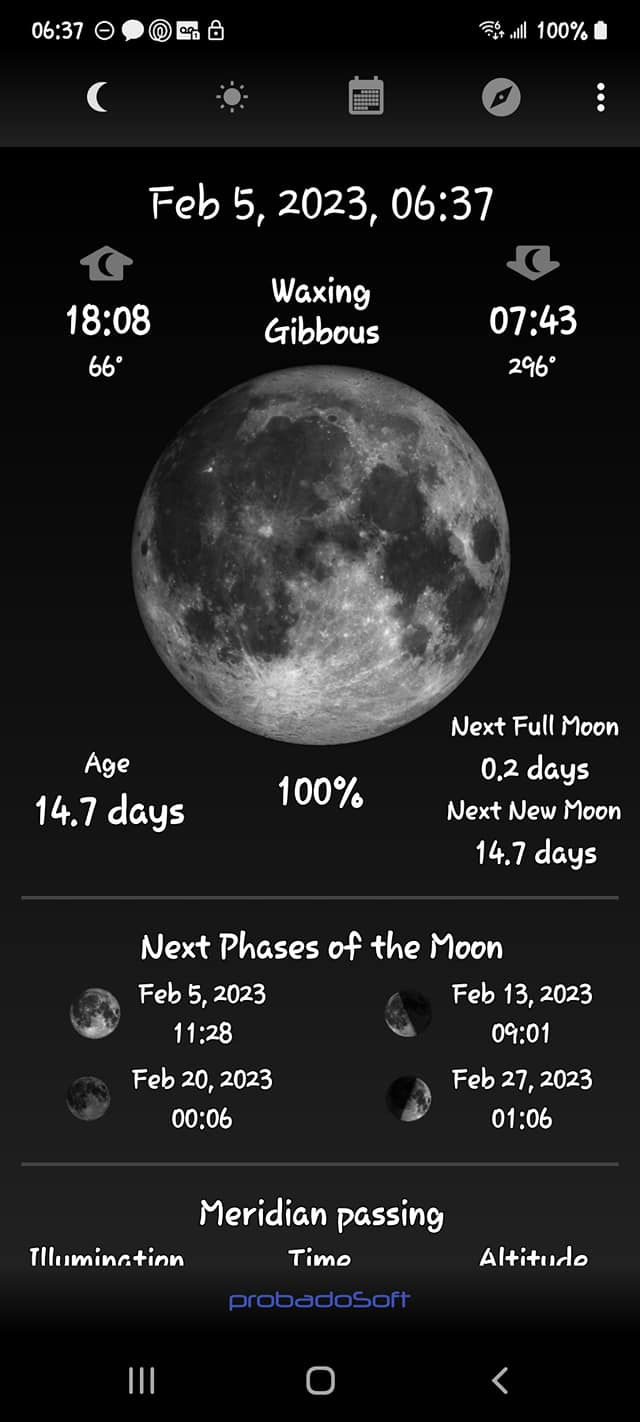Go back with the system back button
The width and height of the screenshot is (640, 1422).
click(500, 1381)
